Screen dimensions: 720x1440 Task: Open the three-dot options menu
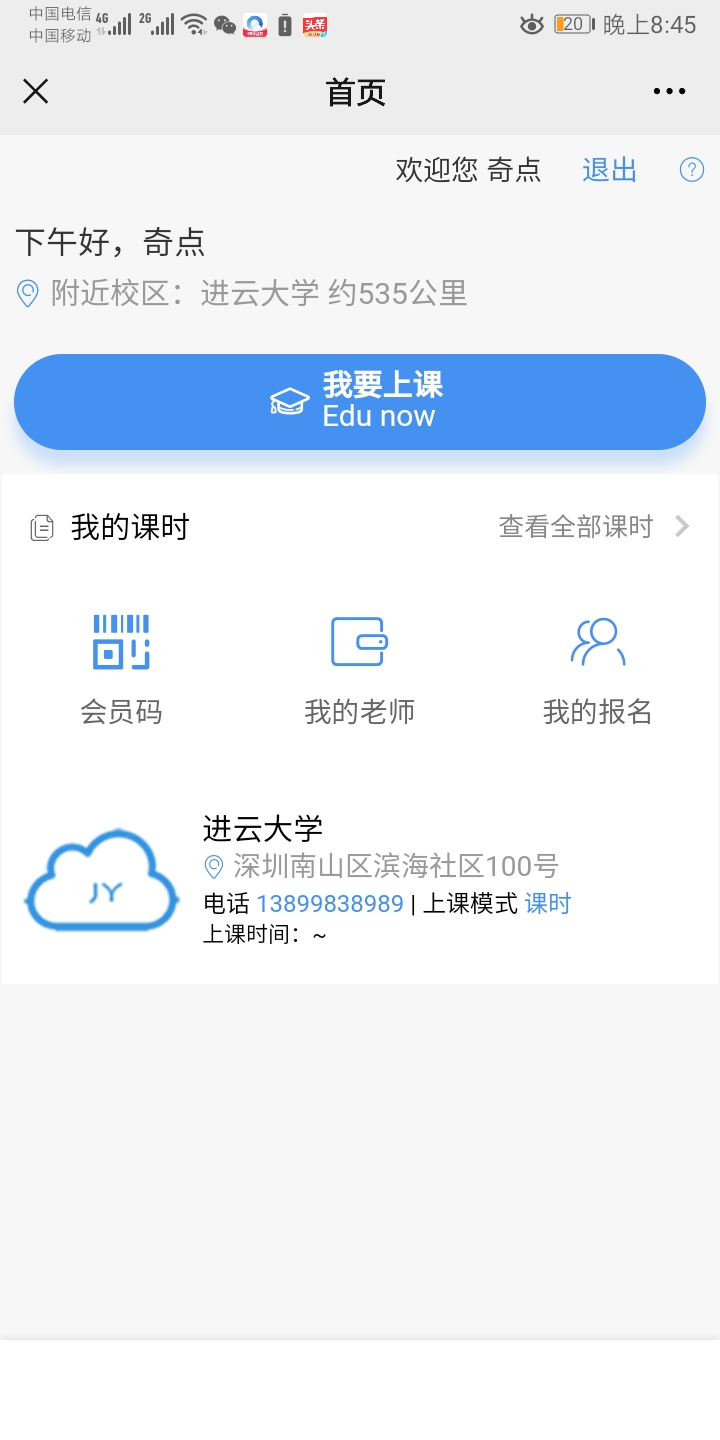point(668,91)
